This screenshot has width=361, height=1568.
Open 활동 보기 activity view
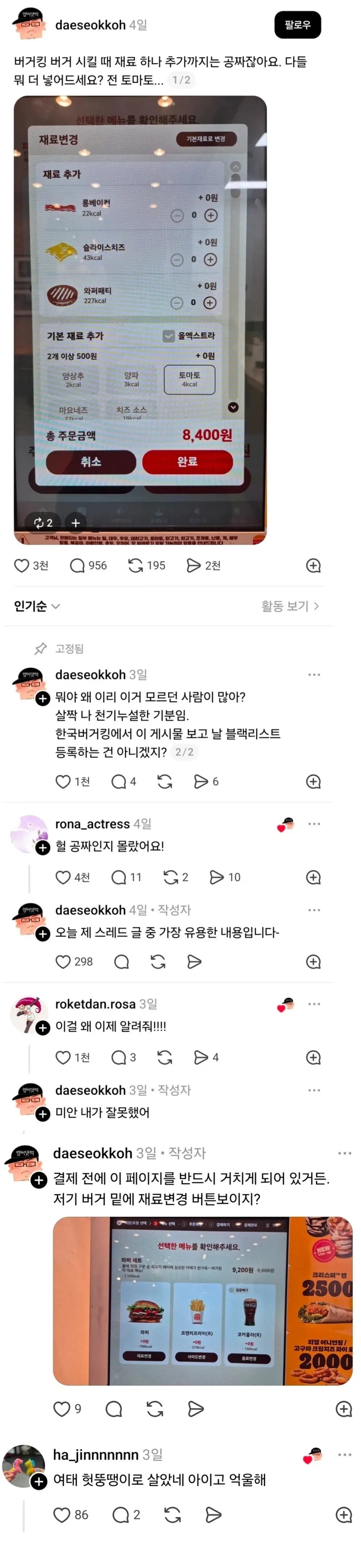pyautogui.click(x=290, y=605)
